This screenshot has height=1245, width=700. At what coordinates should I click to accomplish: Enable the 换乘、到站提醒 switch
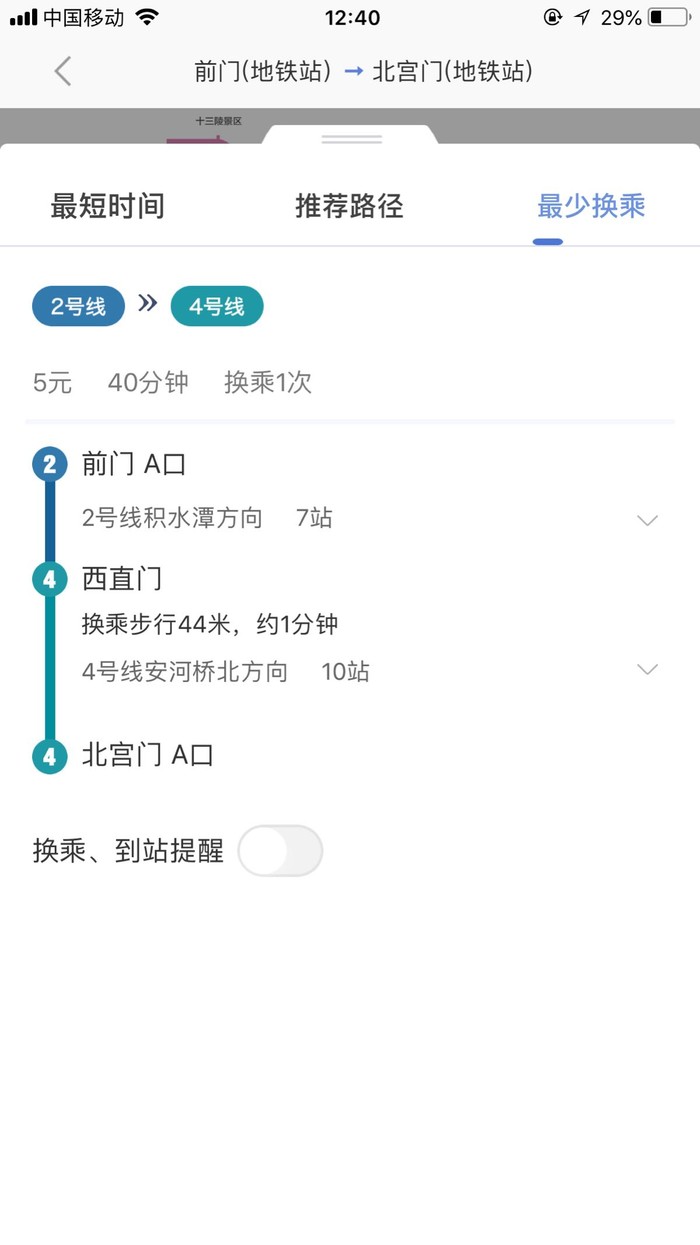(280, 852)
